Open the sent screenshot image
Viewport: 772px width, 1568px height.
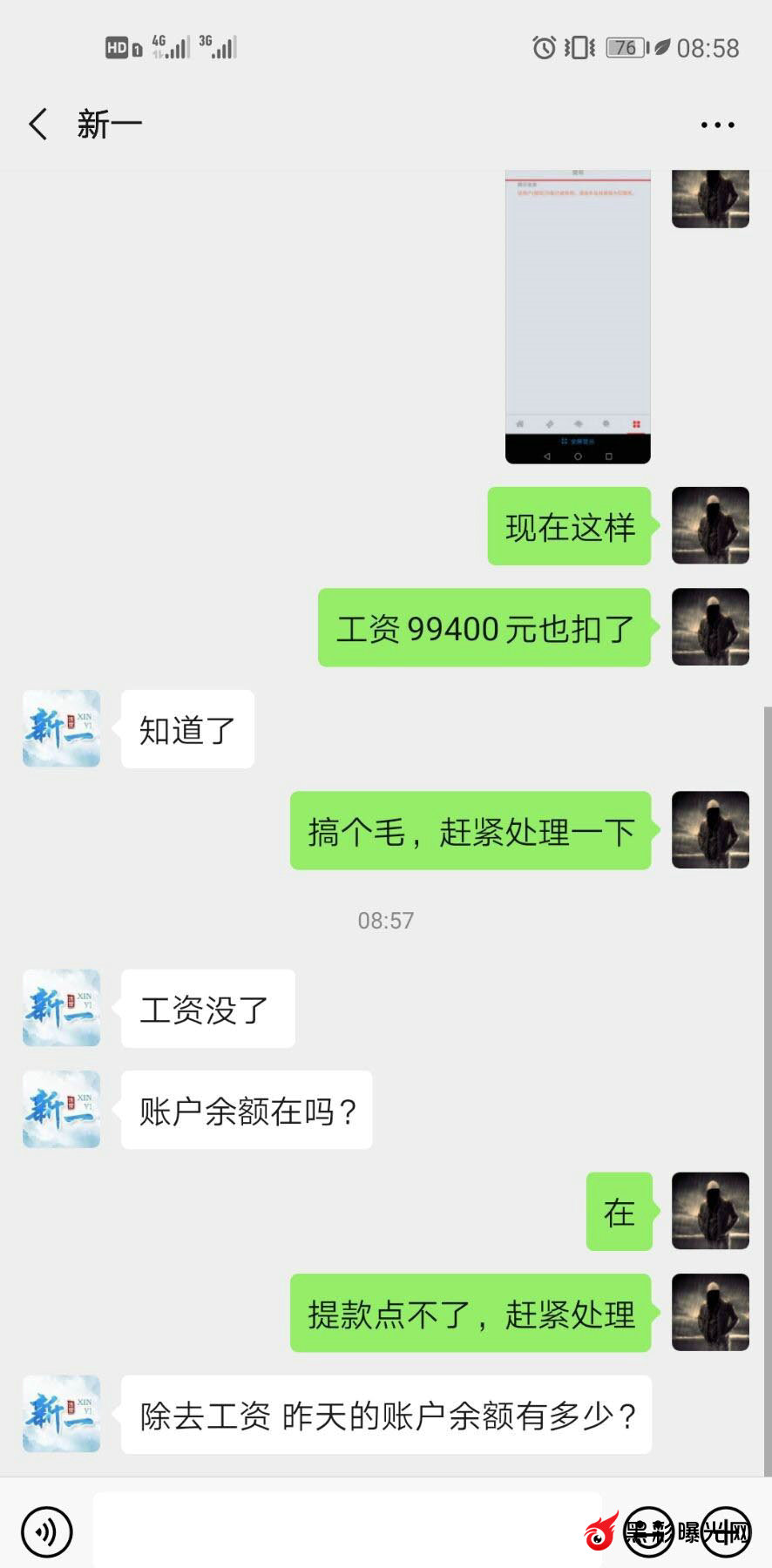578,315
